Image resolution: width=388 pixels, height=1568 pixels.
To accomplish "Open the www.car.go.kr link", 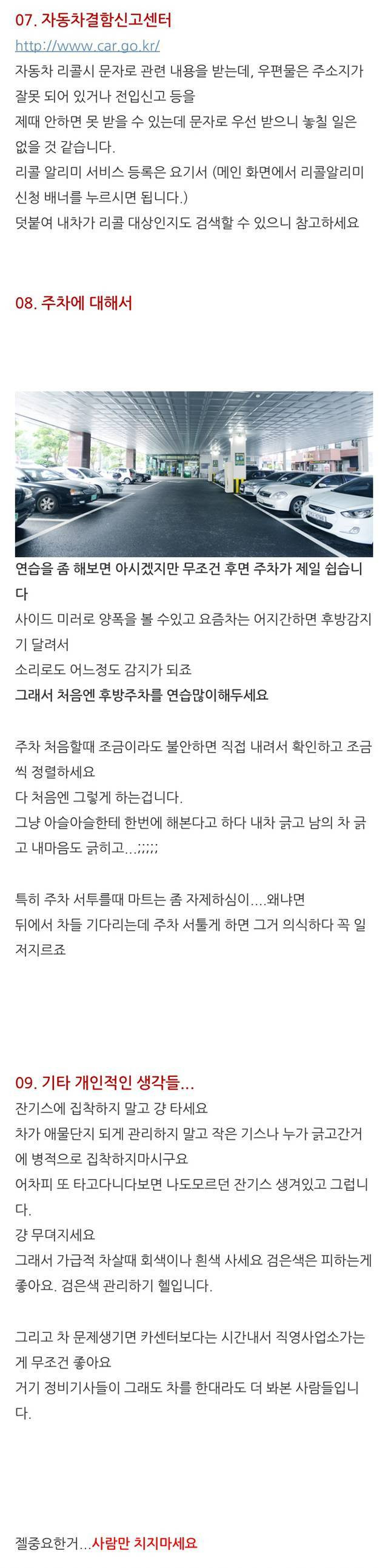I will coord(87,45).
